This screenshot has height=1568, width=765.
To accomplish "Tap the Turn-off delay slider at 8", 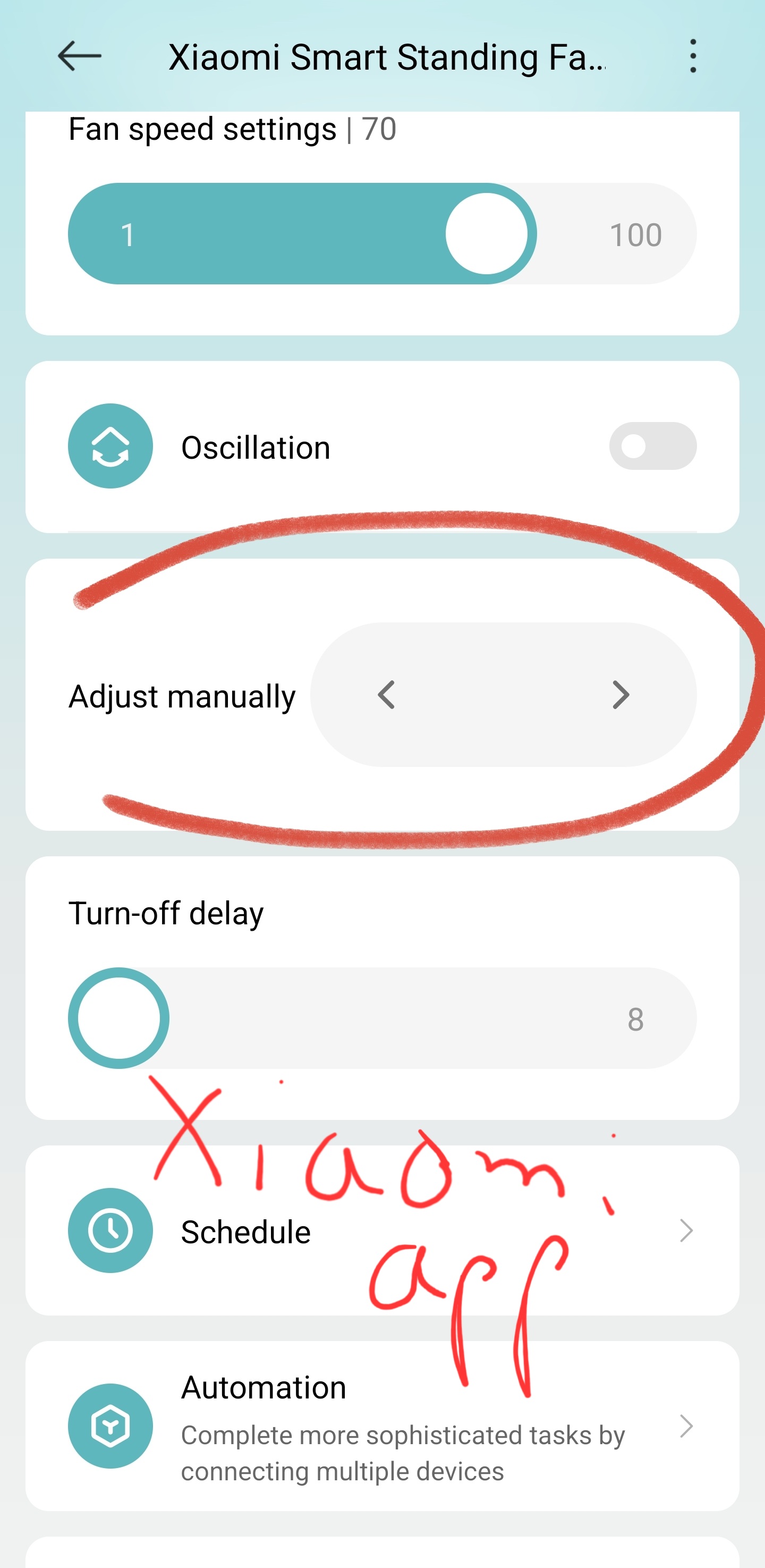I will coord(635,1018).
